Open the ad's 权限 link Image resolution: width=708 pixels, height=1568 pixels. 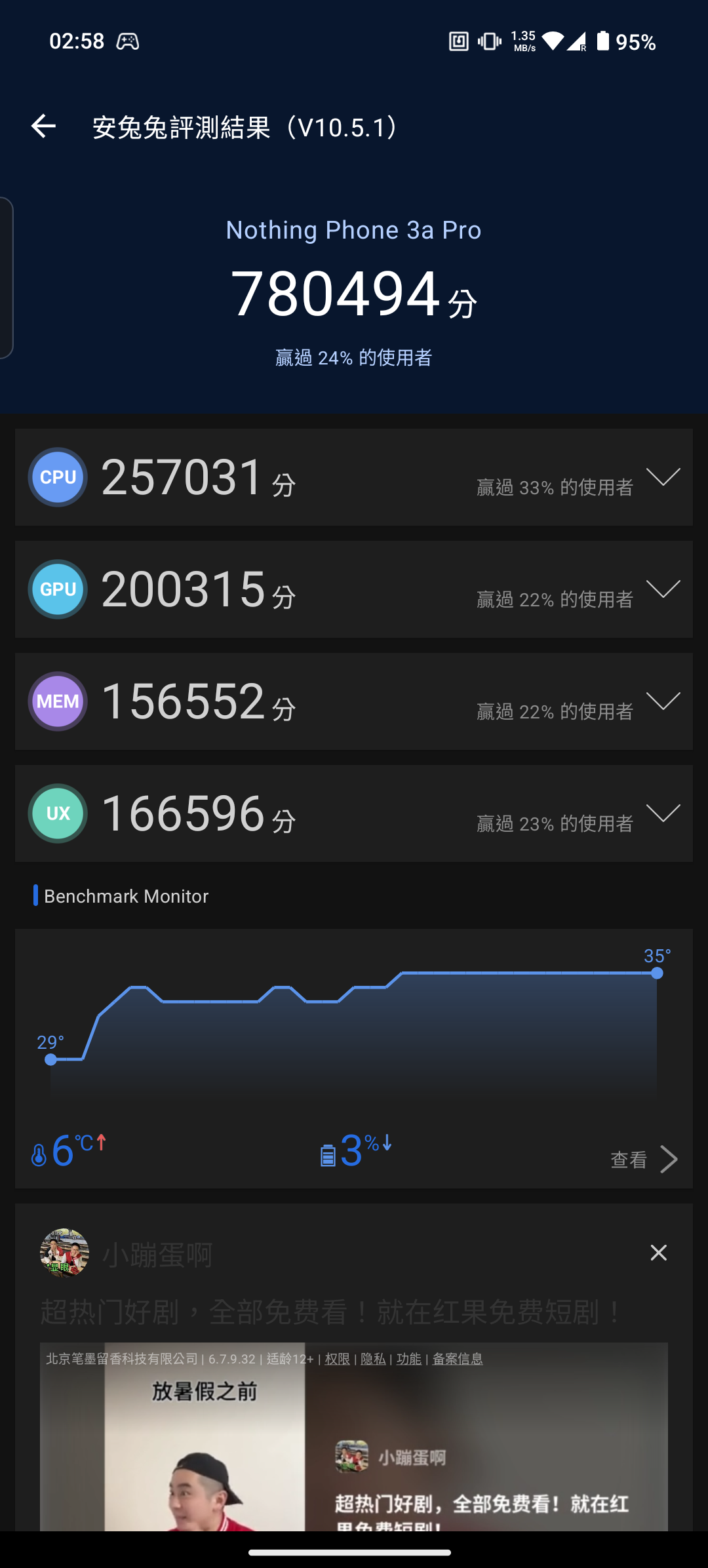(337, 1359)
